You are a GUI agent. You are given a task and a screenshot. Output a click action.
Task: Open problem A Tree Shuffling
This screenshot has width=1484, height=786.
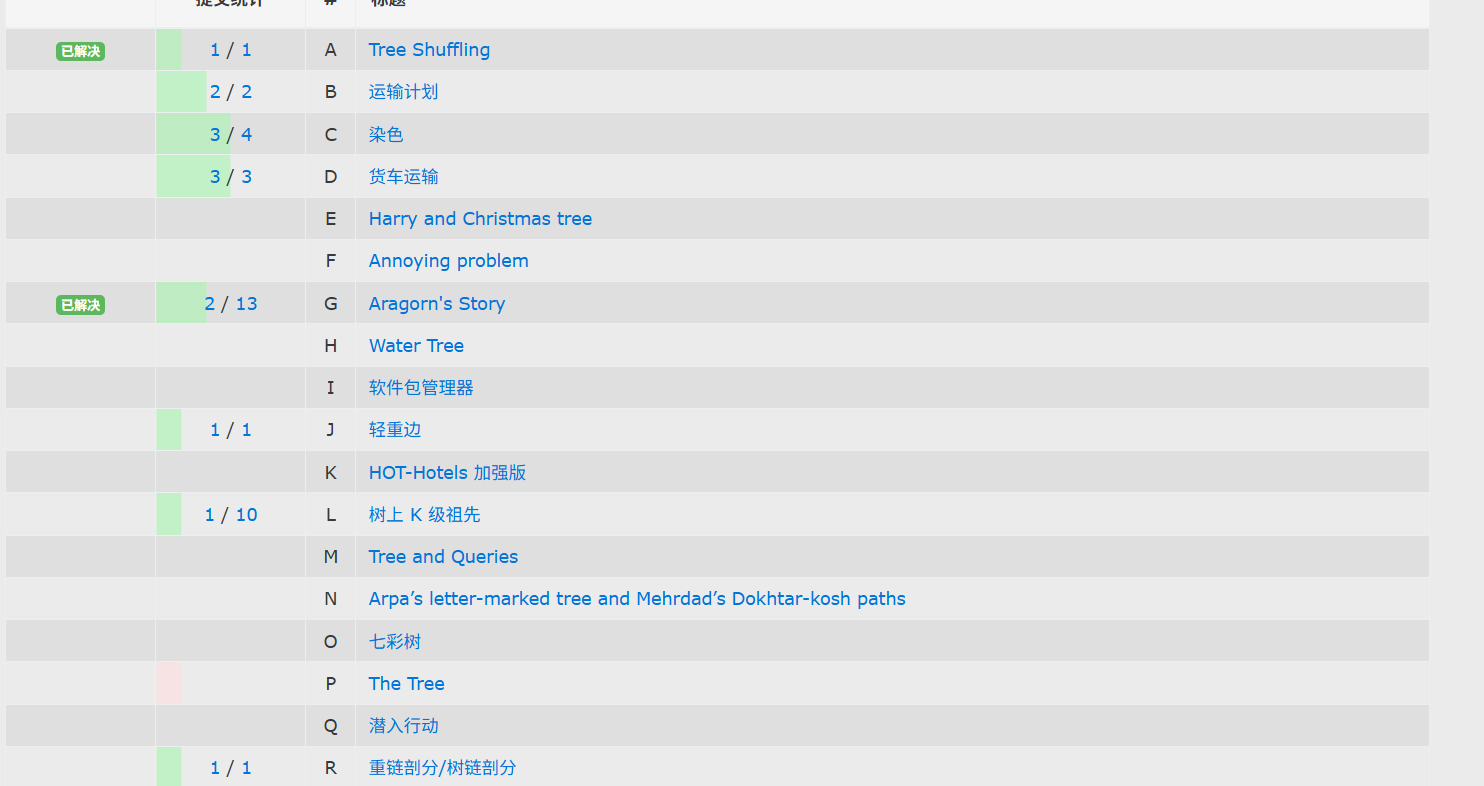429,50
